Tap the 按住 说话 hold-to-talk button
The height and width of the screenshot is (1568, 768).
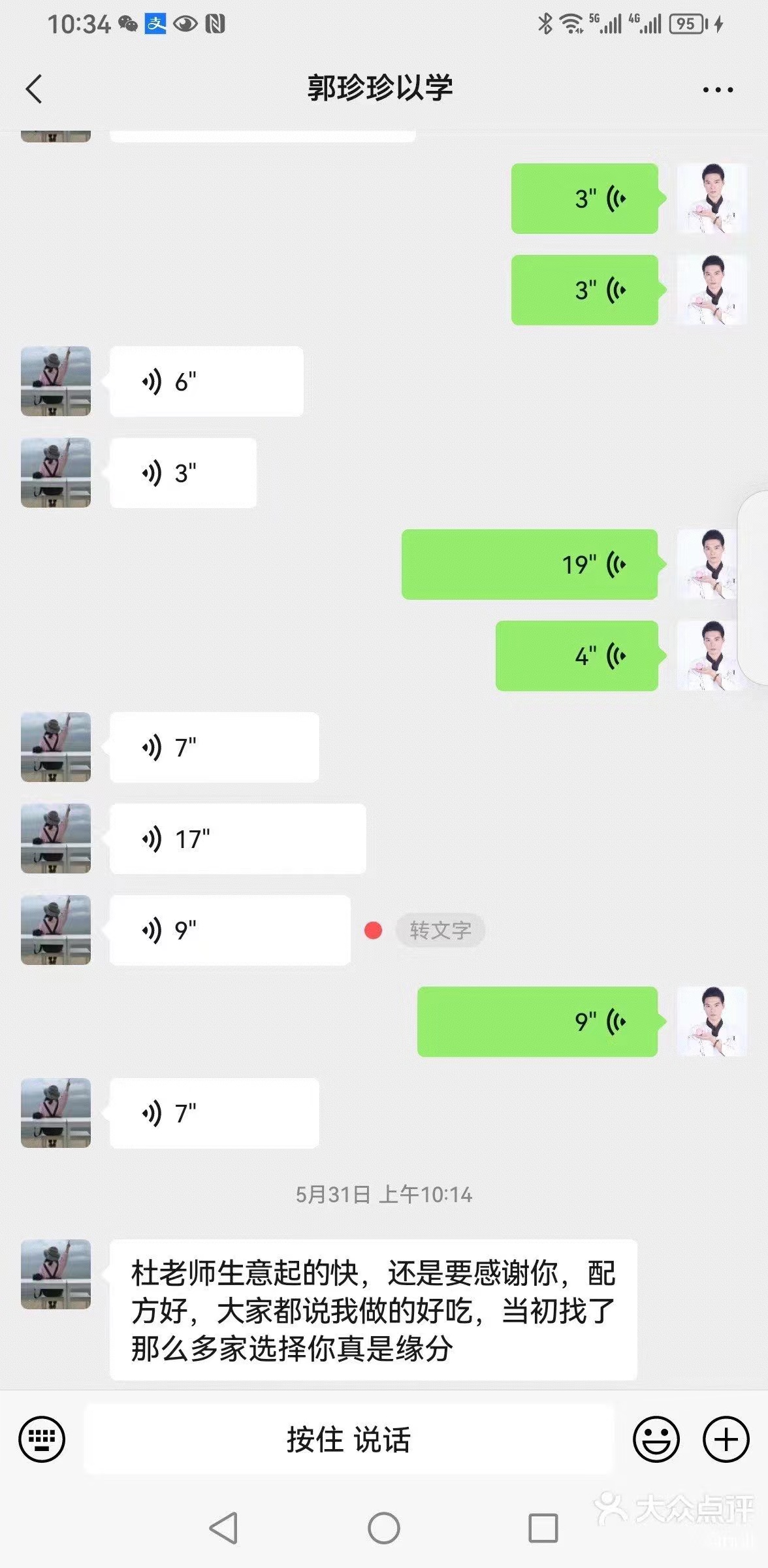[x=348, y=1440]
